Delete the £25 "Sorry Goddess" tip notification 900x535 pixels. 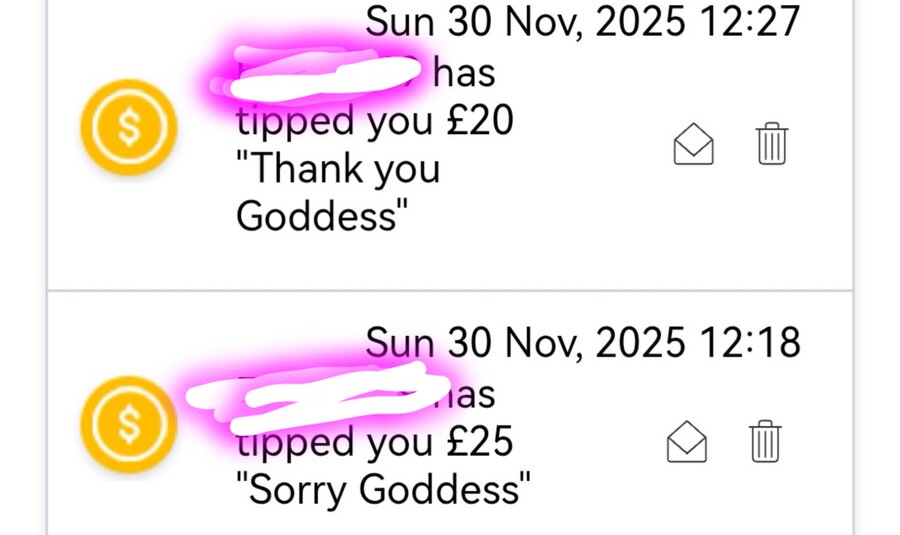click(x=765, y=441)
